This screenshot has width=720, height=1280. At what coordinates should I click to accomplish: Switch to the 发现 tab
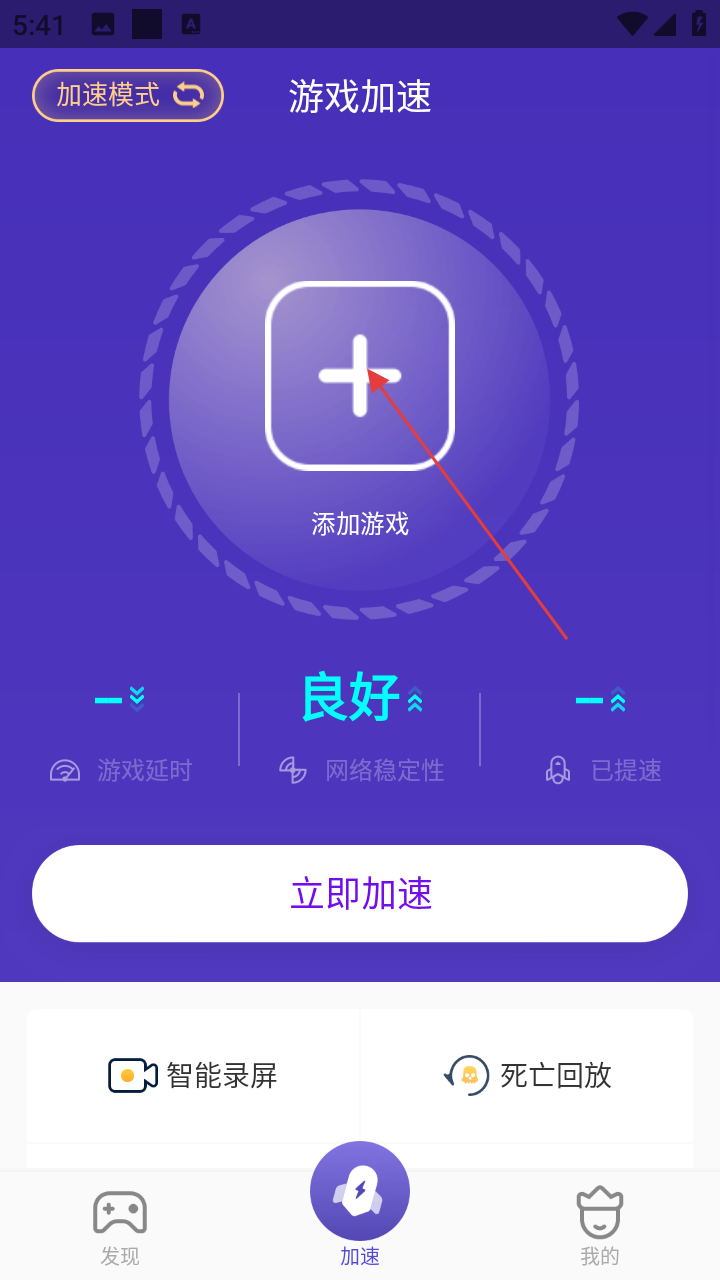[x=120, y=1226]
